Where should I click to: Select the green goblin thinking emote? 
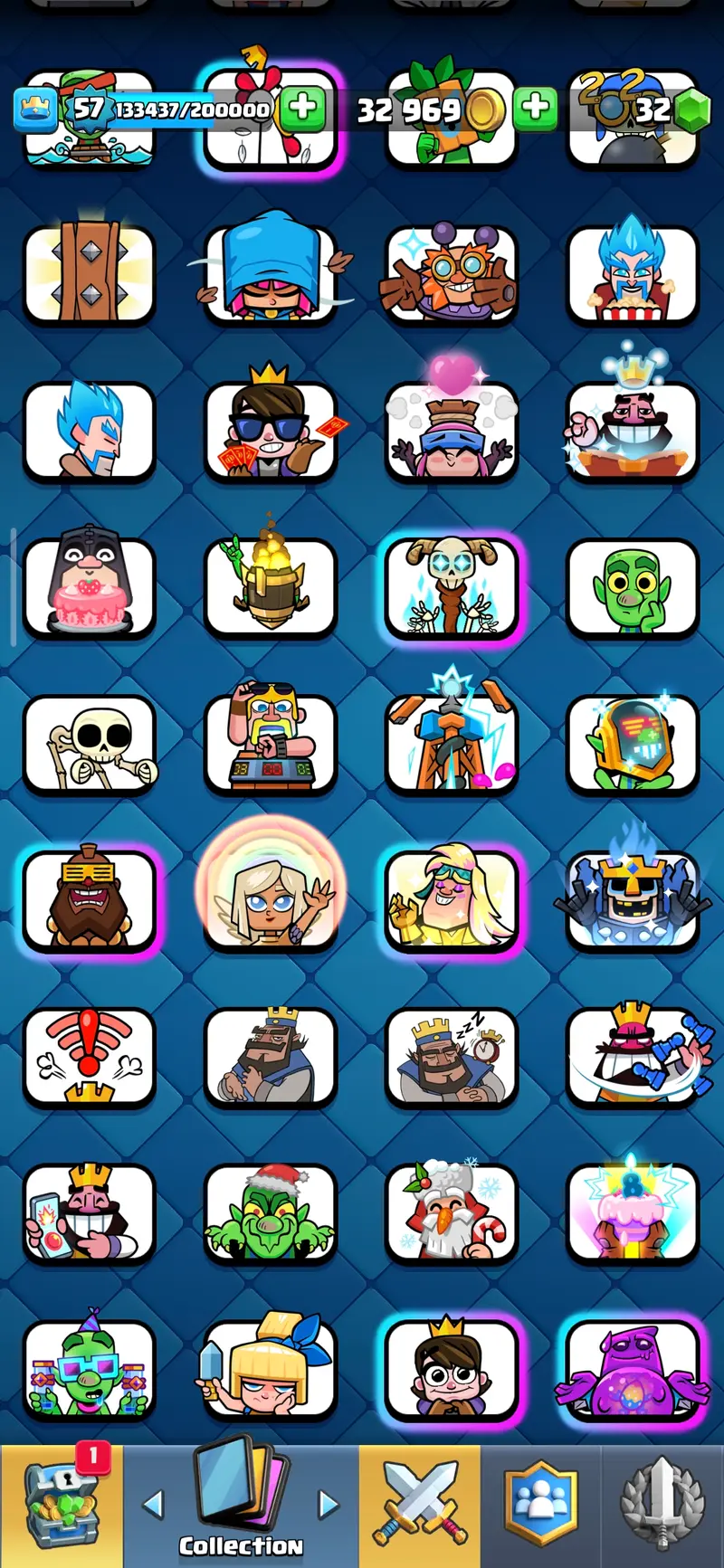point(633,588)
